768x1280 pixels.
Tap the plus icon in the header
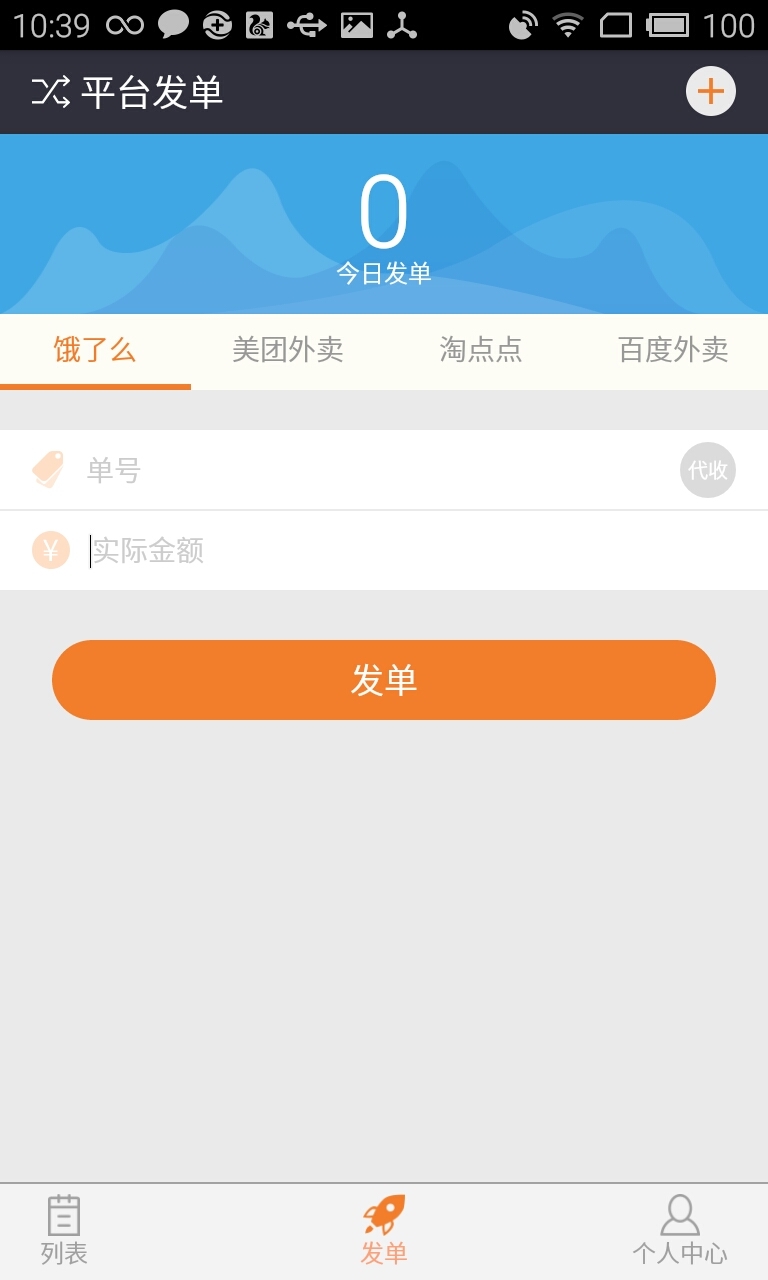point(710,92)
